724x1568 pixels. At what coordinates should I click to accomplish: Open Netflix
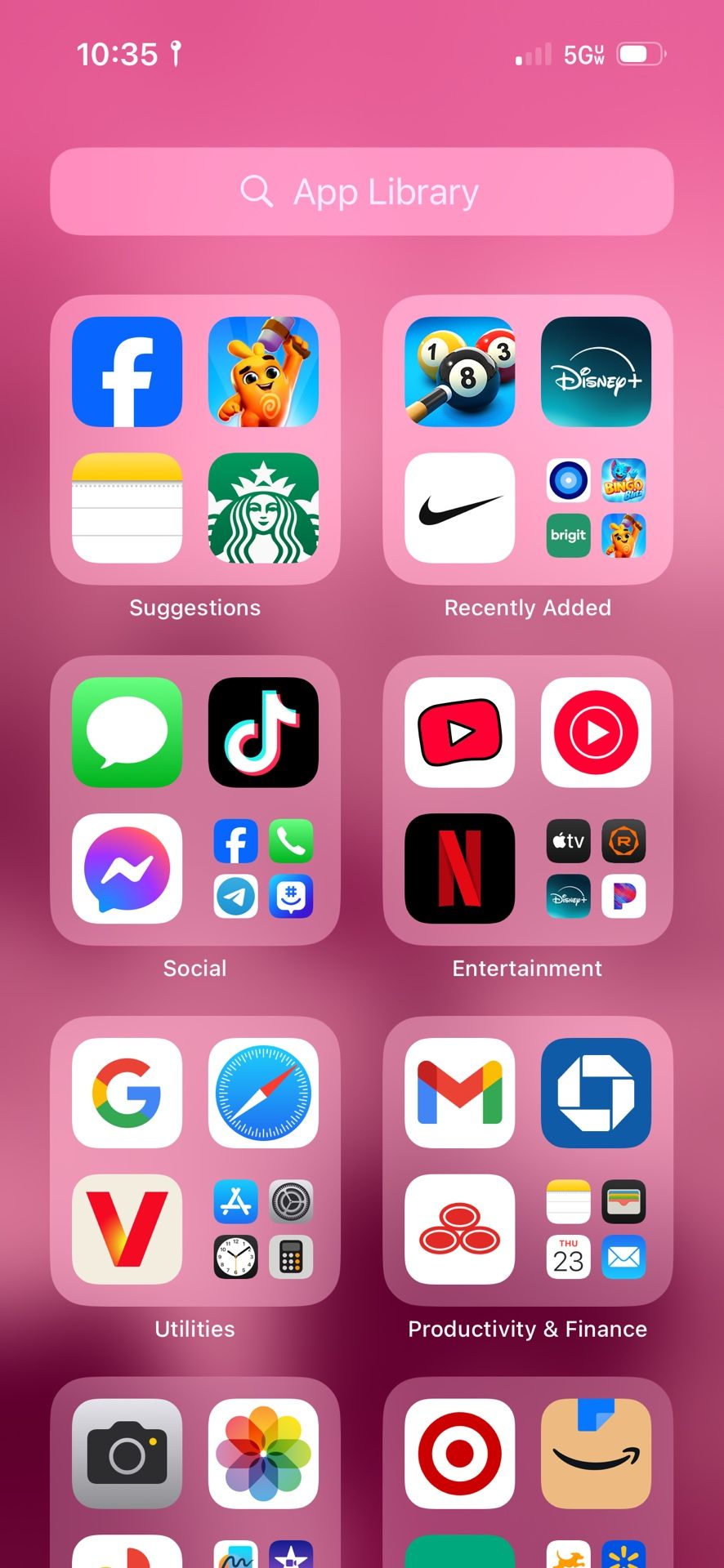pos(459,868)
